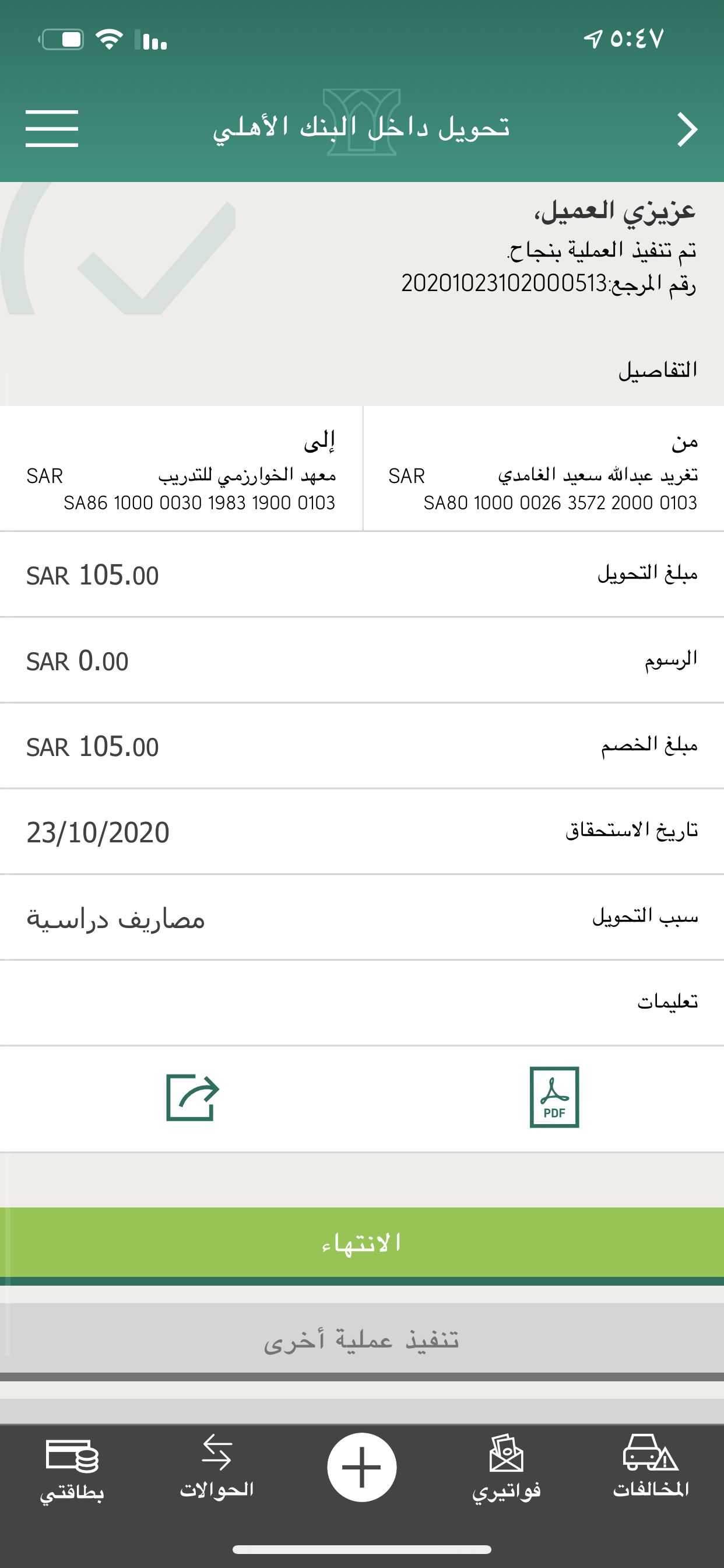Screen dimensions: 724x1568
Task: Open the hamburger side menu
Action: [x=52, y=128]
